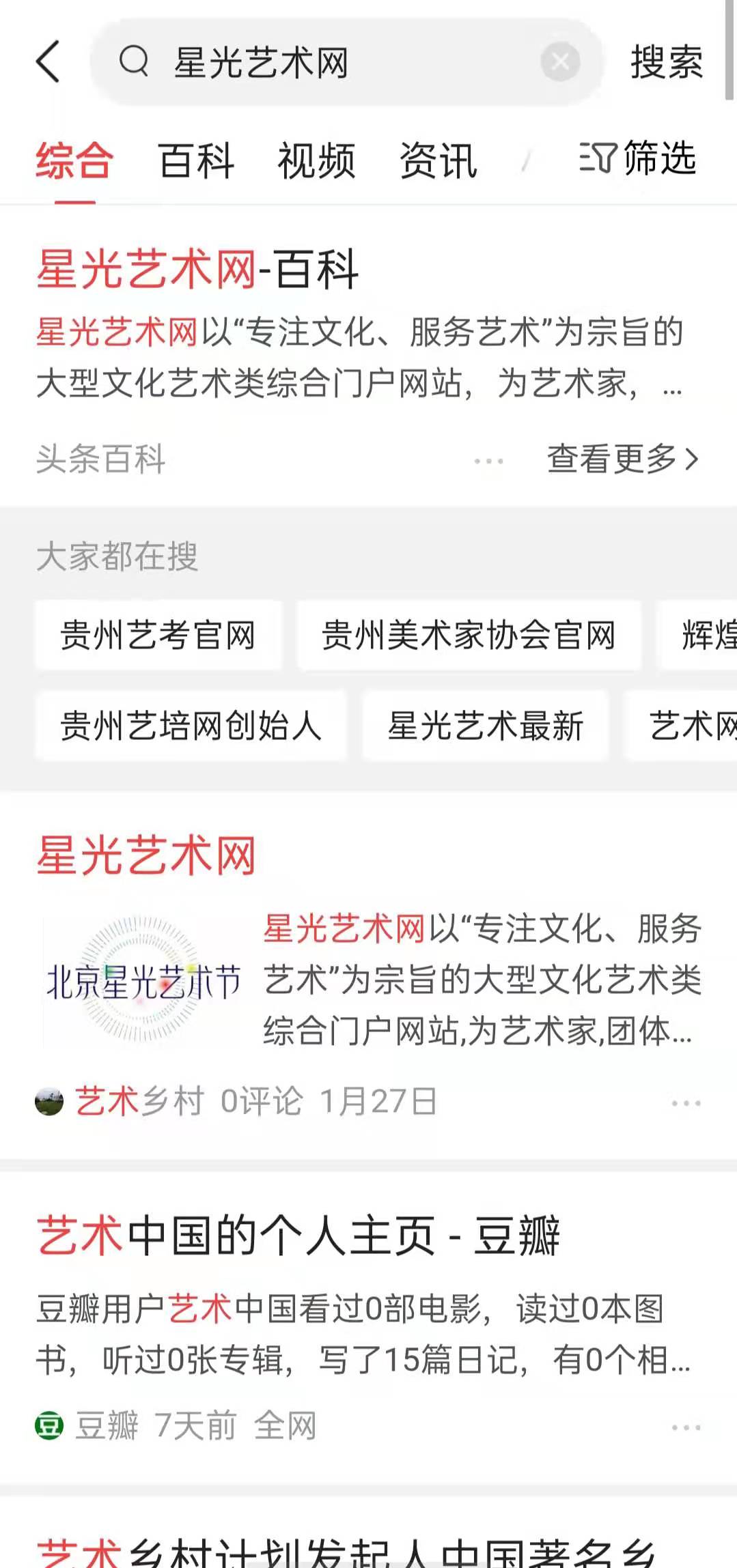Viewport: 737px width, 1568px height.
Task: Switch to the 资讯 tab
Action: tap(438, 161)
